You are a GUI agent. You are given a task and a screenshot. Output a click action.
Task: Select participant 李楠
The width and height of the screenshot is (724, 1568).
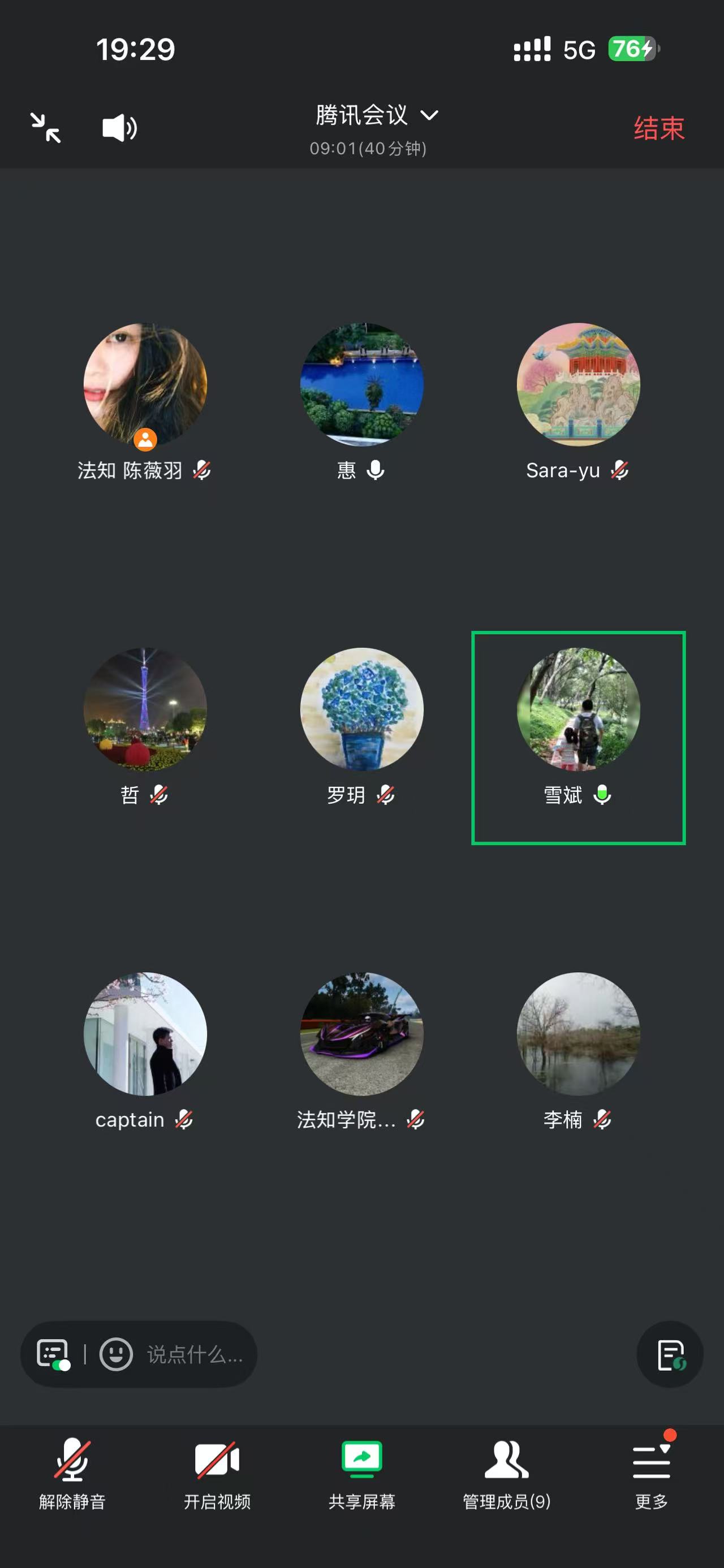[x=579, y=1034]
